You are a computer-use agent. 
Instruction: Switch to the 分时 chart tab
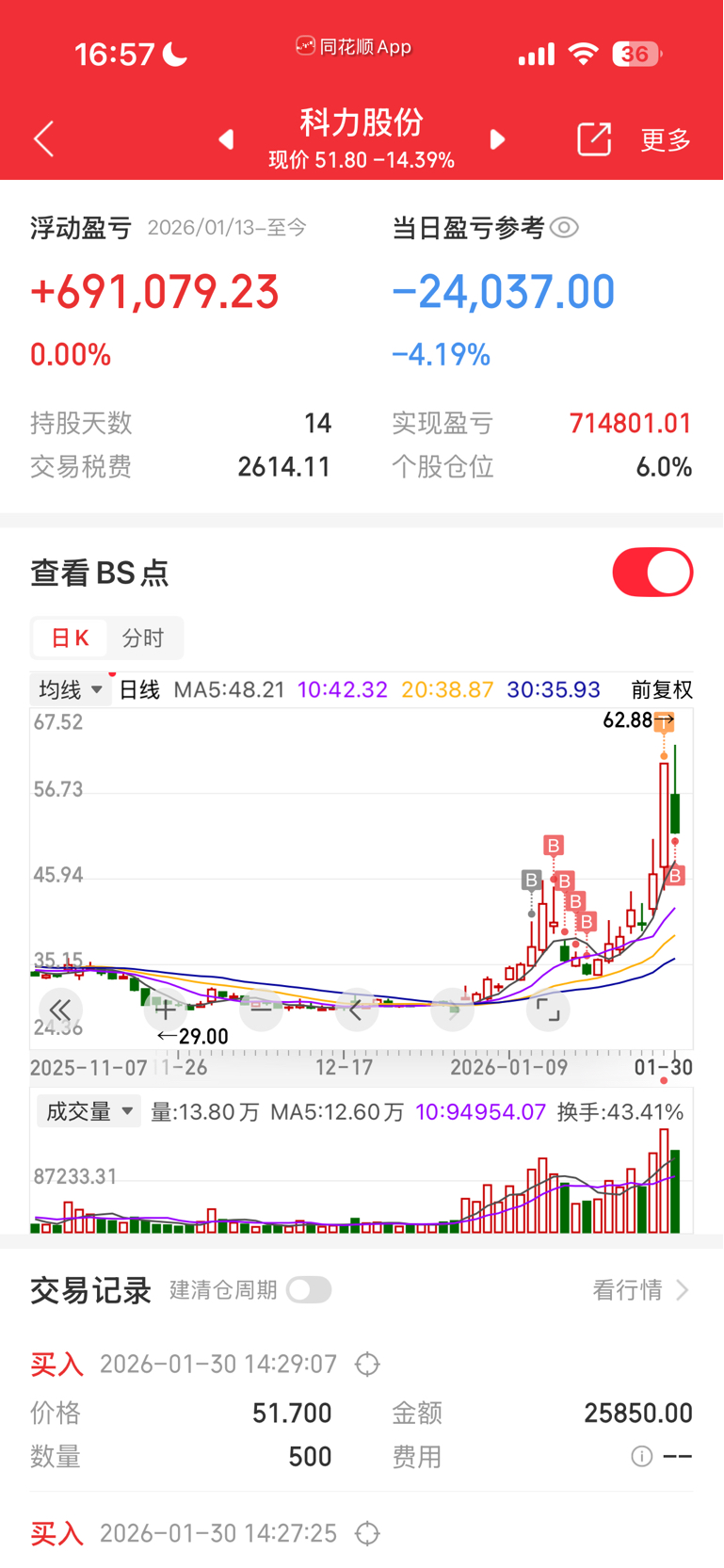(x=143, y=639)
